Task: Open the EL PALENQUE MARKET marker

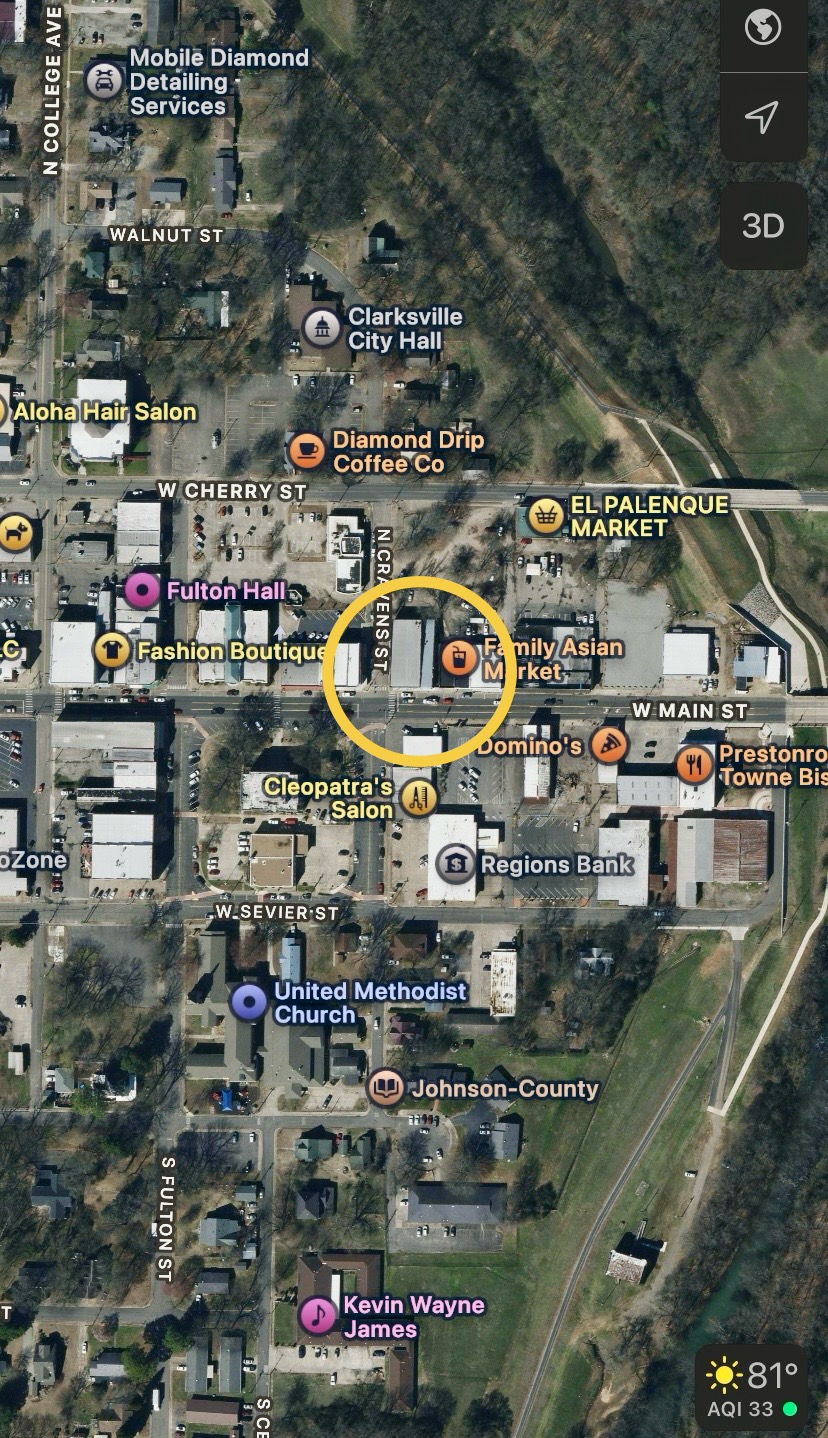Action: (545, 516)
